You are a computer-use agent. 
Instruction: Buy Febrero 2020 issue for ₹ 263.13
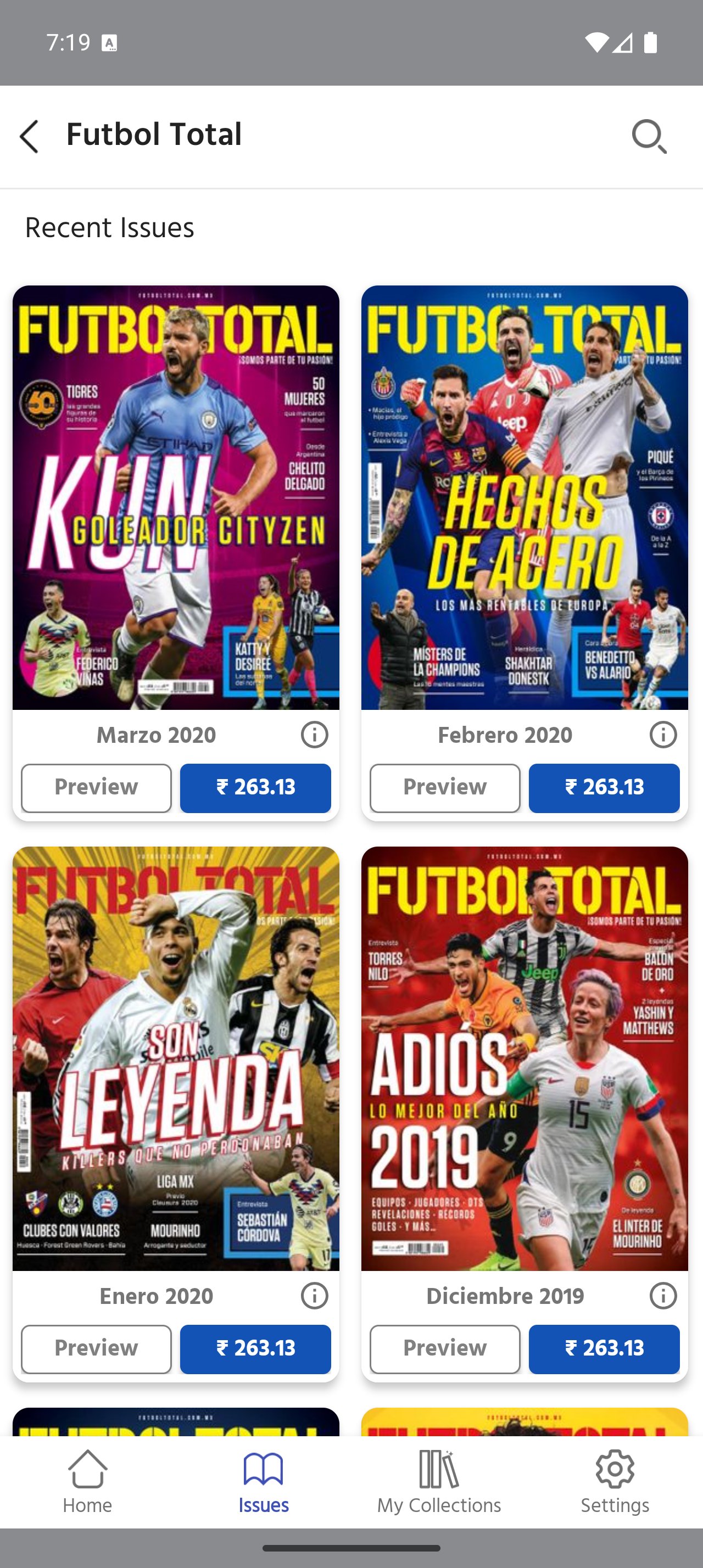coord(604,788)
